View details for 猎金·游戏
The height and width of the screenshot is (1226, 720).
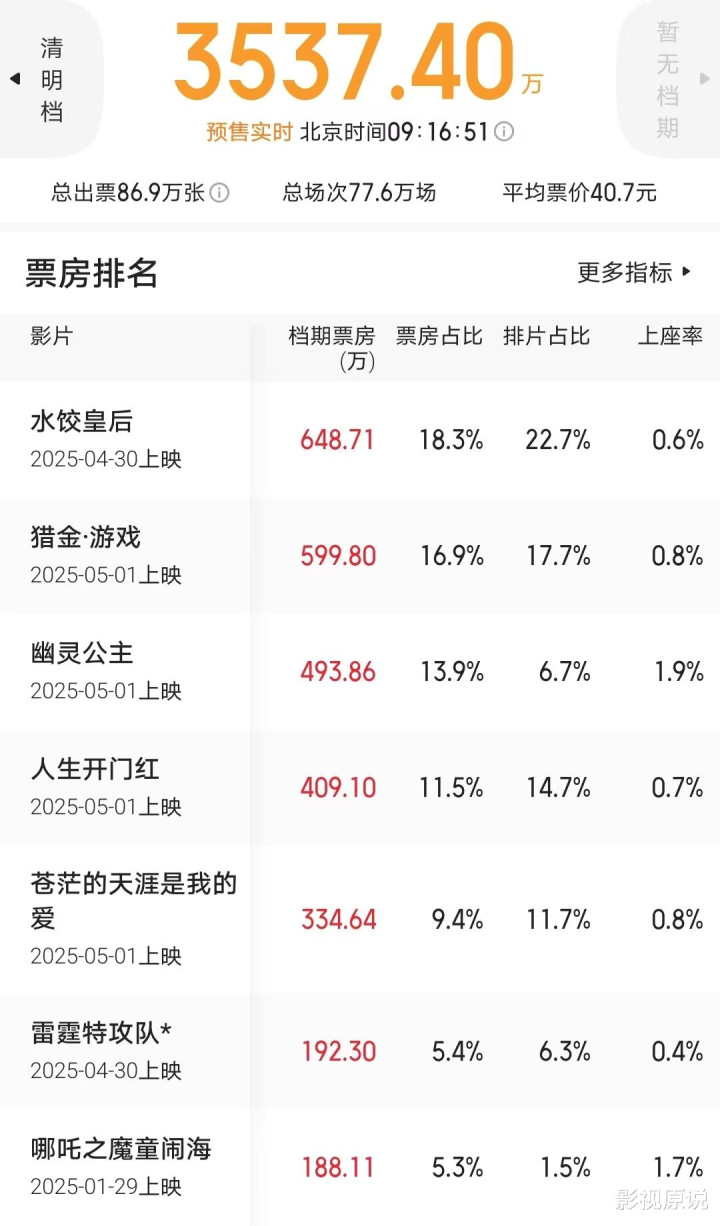tap(360, 555)
